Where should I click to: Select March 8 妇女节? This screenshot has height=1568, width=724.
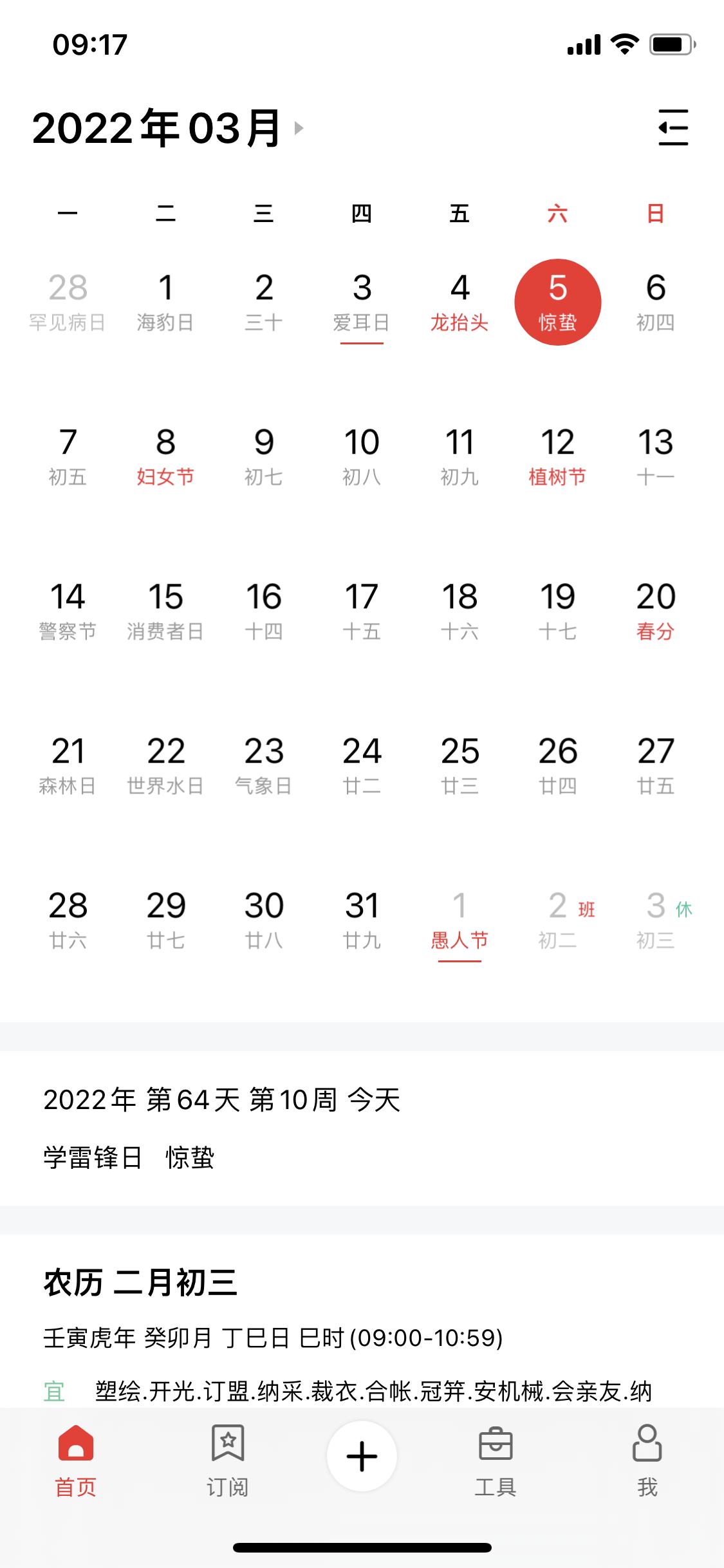[x=165, y=457]
